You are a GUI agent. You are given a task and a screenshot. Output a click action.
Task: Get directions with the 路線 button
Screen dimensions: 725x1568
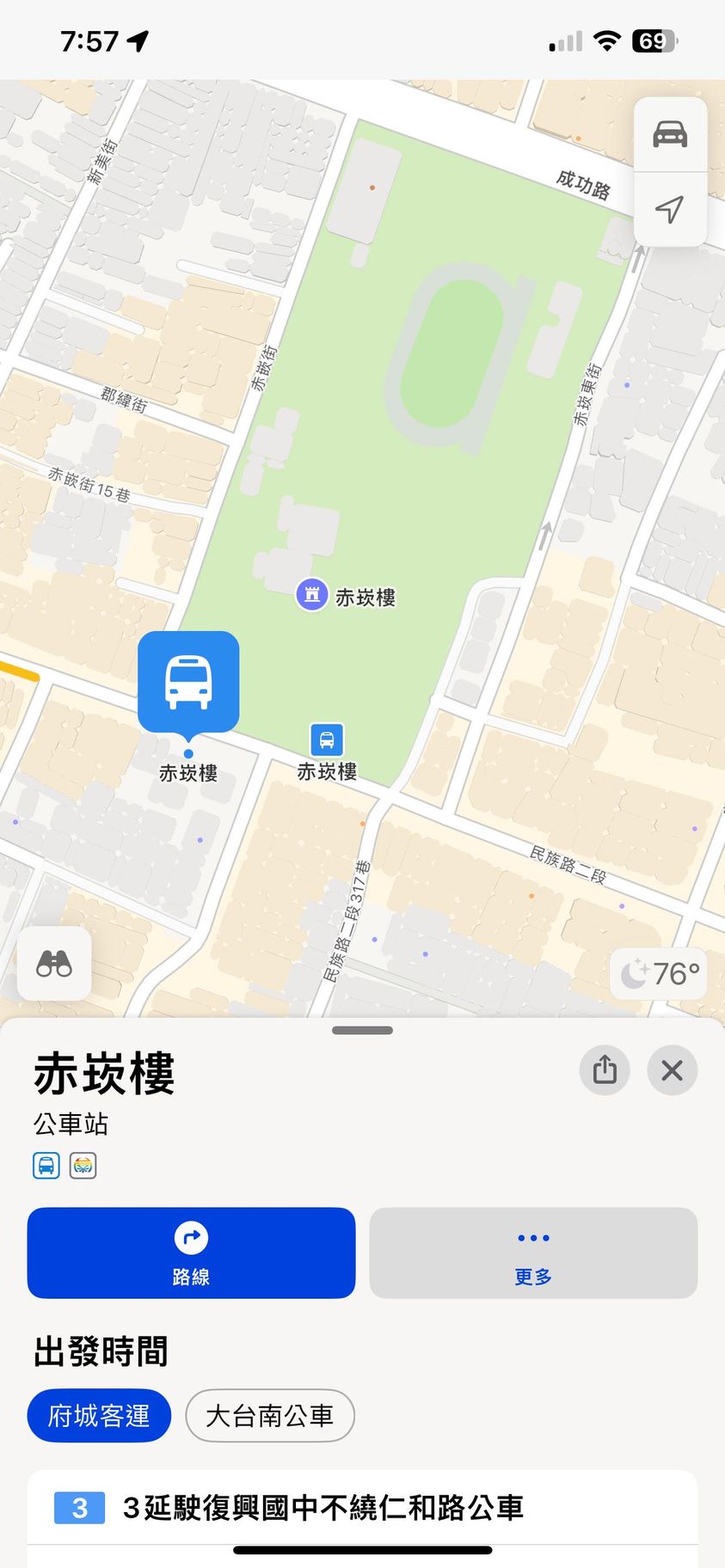tap(191, 1253)
